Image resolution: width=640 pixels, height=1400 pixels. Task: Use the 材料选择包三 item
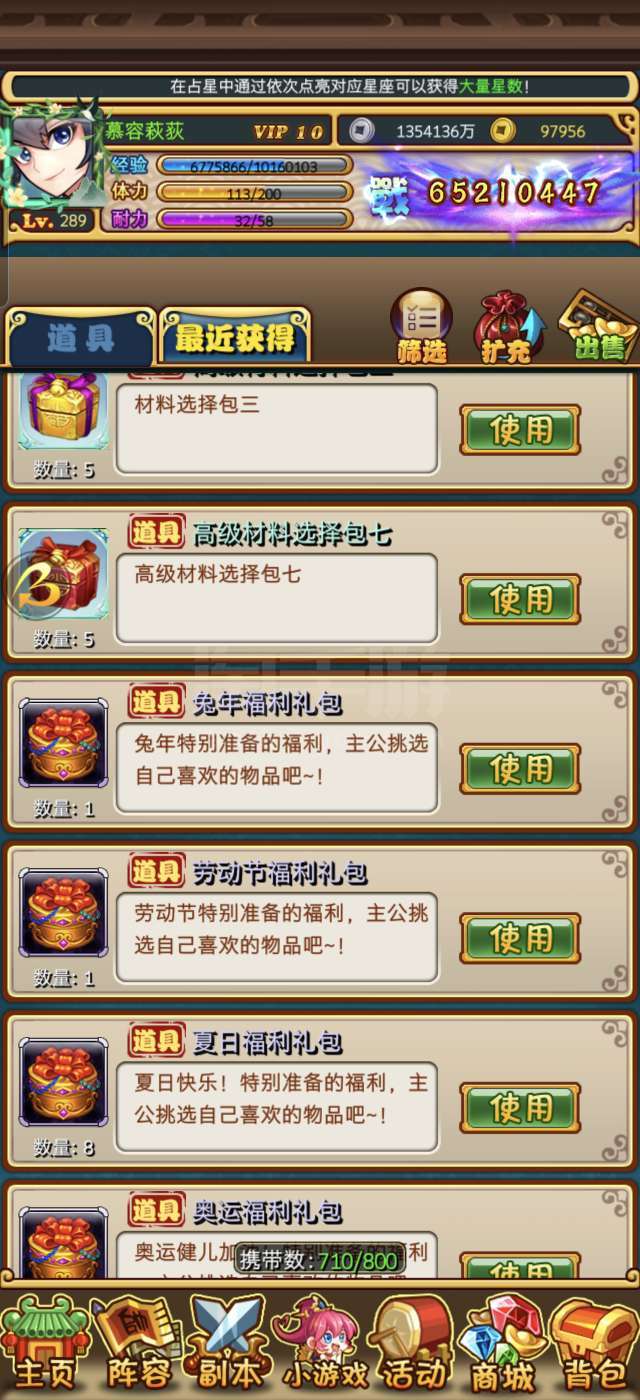point(520,430)
